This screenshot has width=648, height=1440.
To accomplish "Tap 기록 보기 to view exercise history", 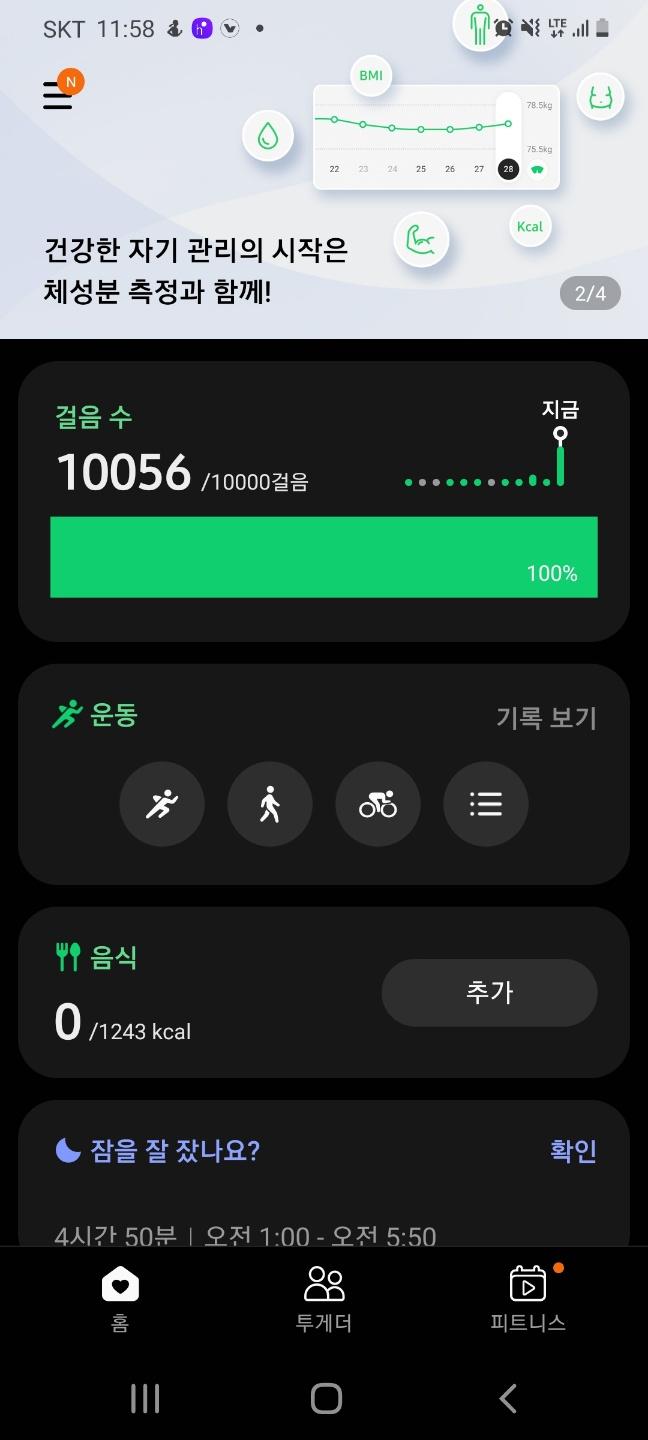I will [x=546, y=718].
